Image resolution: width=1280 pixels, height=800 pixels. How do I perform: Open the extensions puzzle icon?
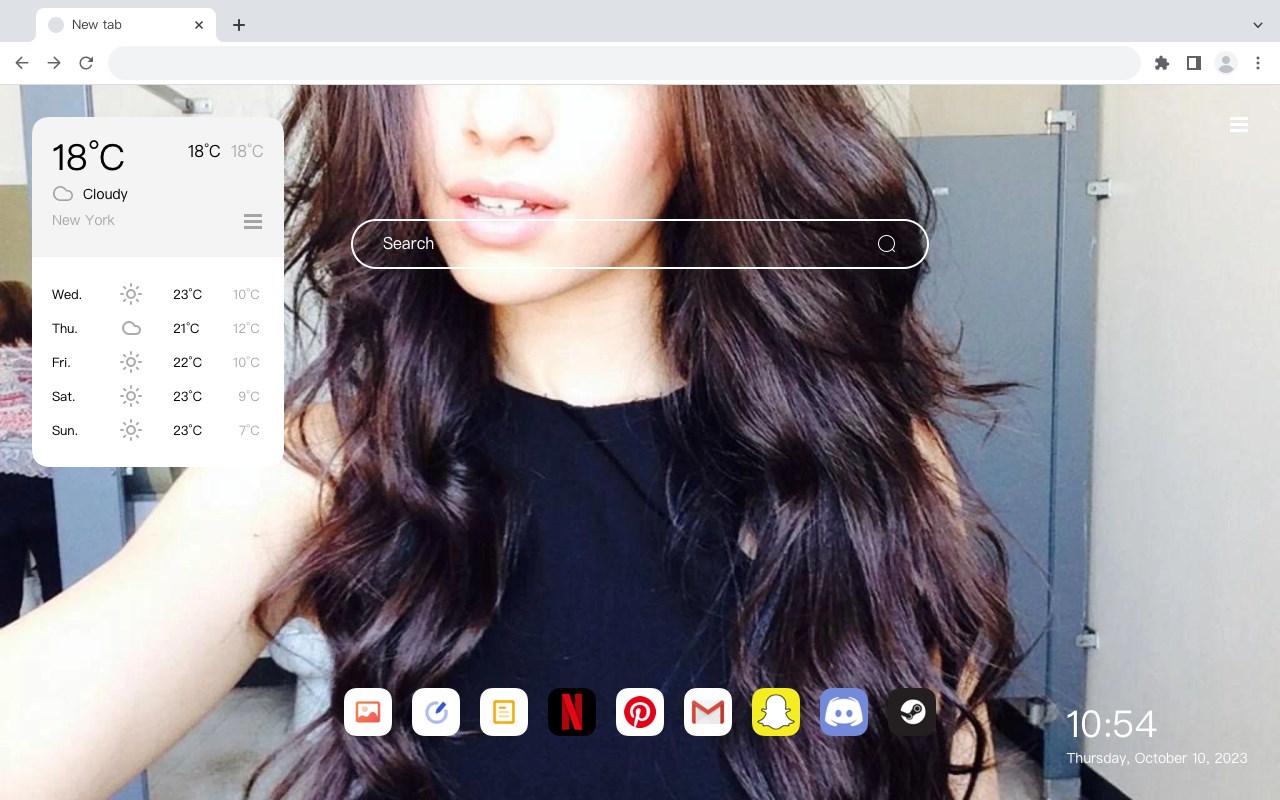click(1161, 63)
